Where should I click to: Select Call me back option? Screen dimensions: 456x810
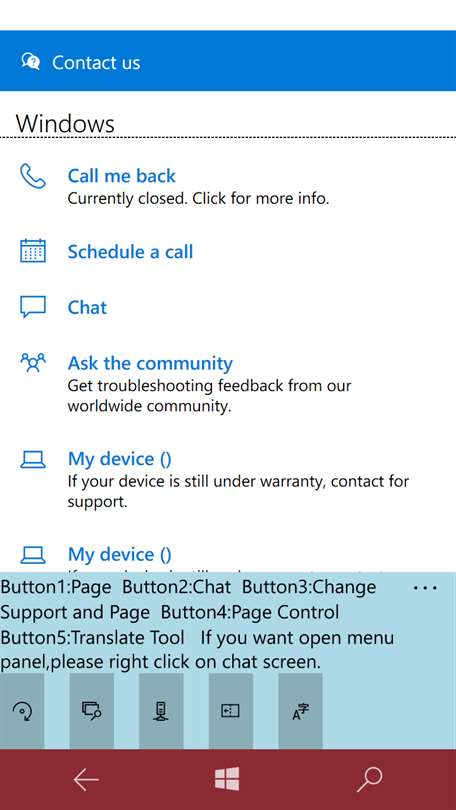pyautogui.click(x=121, y=176)
